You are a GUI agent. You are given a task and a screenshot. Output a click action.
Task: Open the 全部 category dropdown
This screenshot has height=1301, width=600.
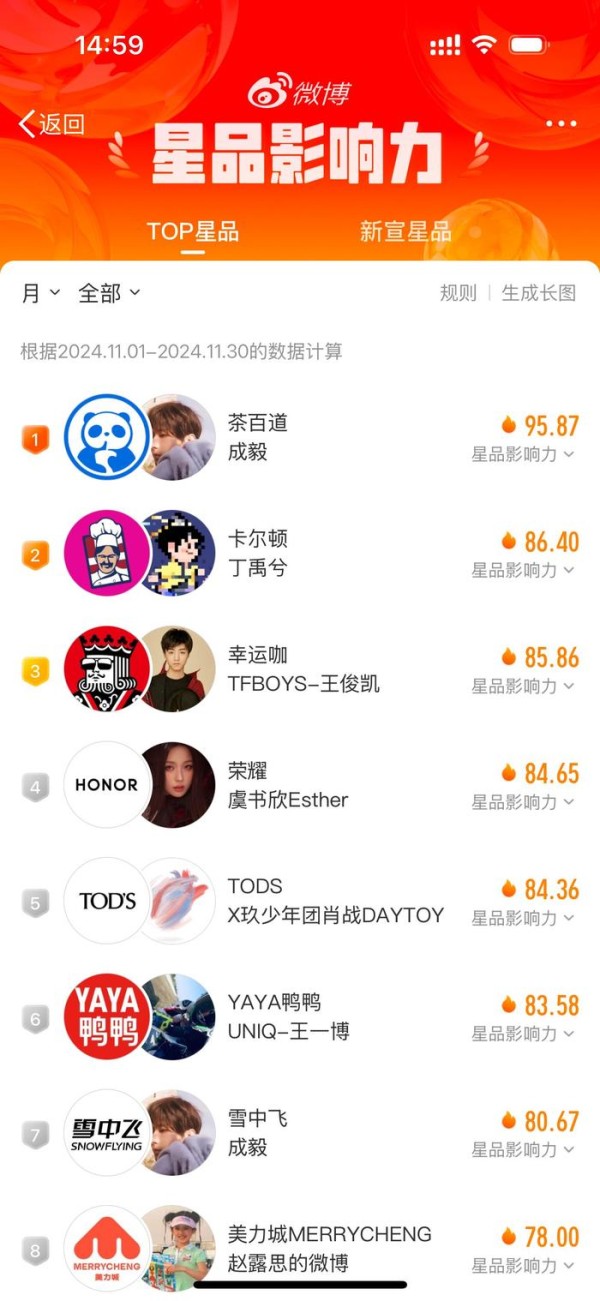109,293
